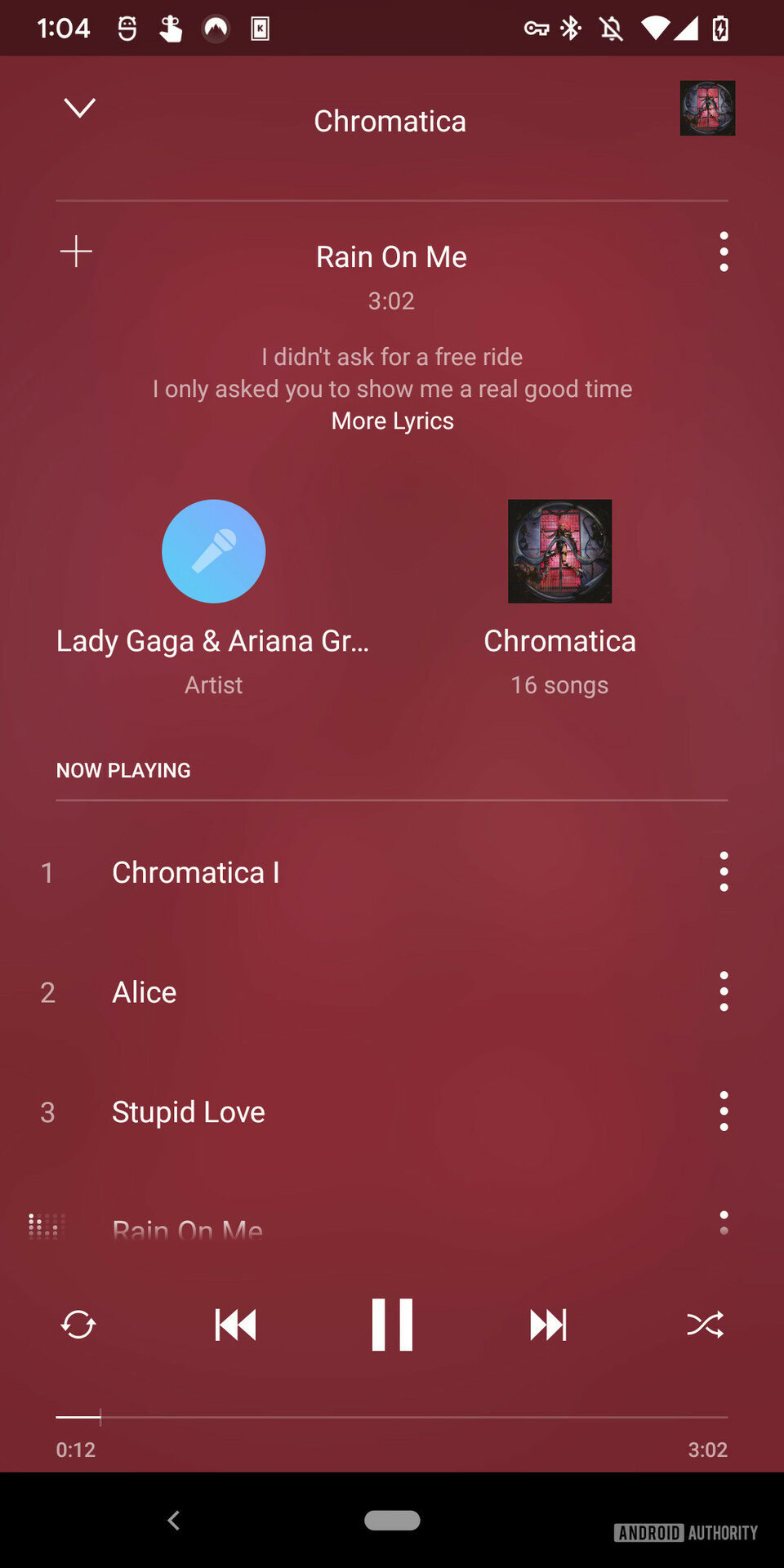Open the overflow menu for Rain On Me header

[x=724, y=252]
